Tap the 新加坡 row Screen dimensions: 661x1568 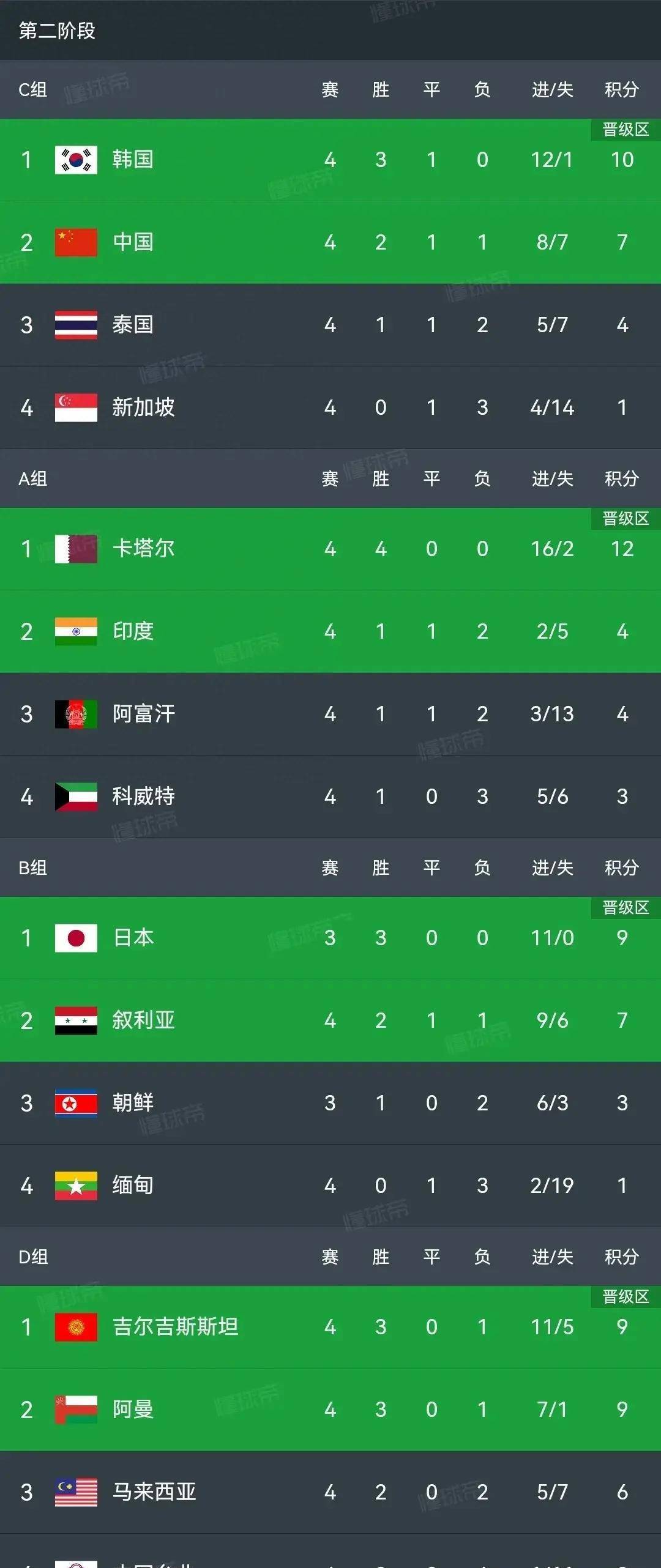click(143, 407)
